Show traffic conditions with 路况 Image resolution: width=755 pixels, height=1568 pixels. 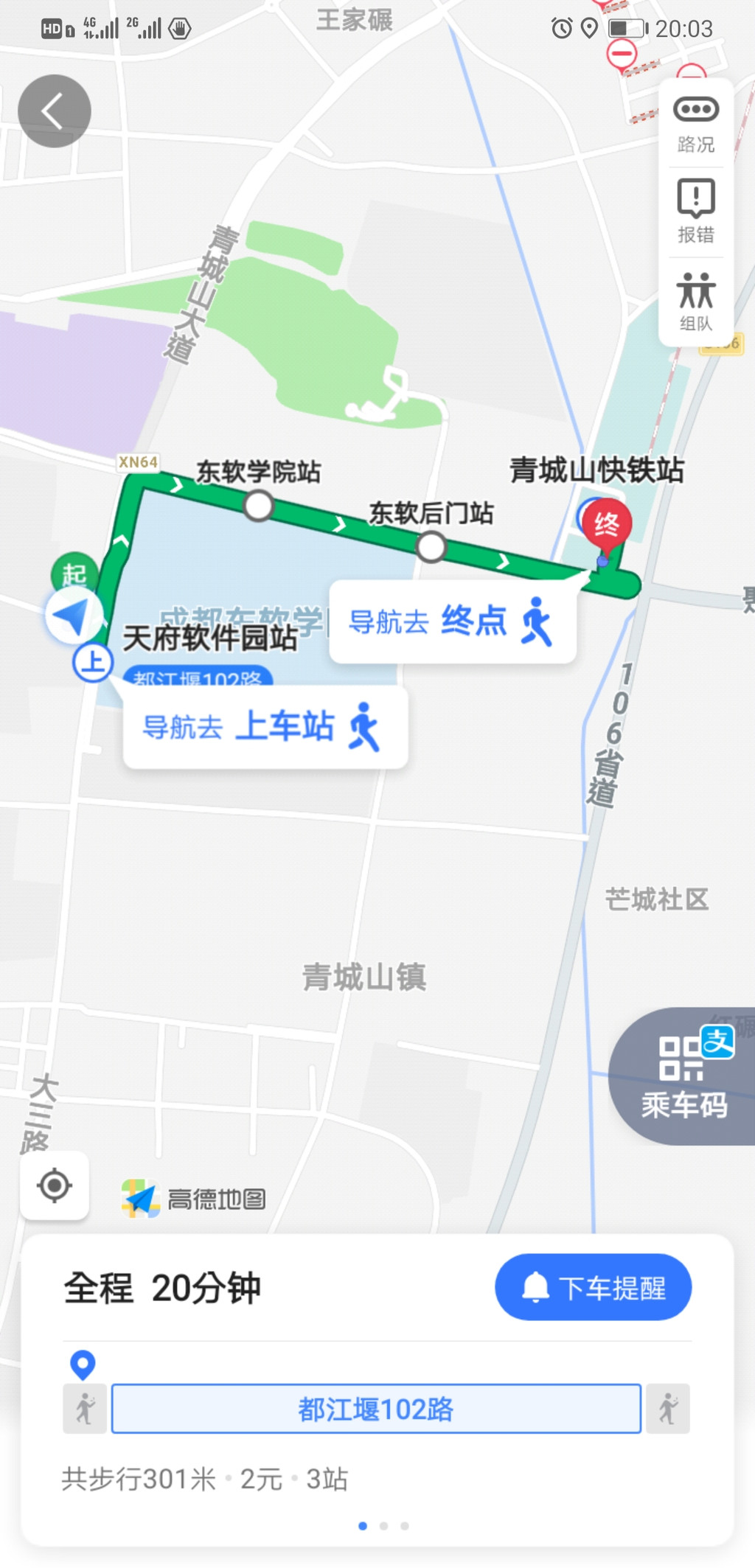pyautogui.click(x=695, y=125)
